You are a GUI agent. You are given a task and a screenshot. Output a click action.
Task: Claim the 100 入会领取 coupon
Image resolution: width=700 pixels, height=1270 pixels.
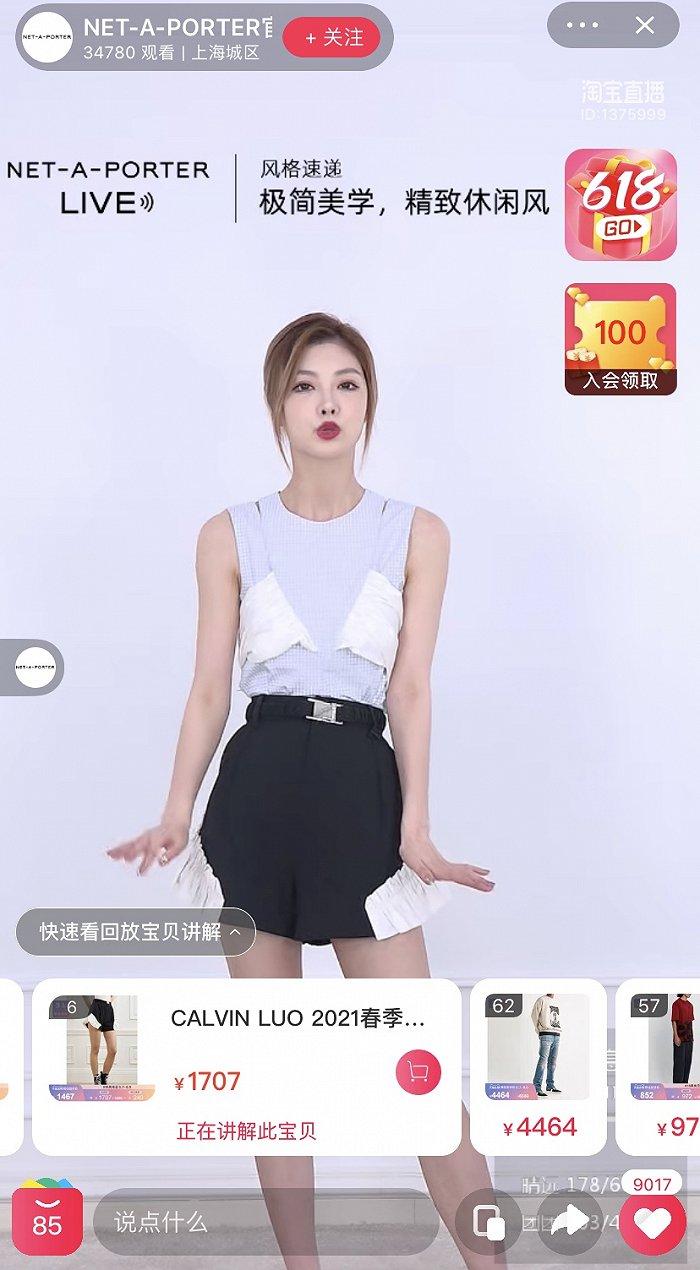620,339
